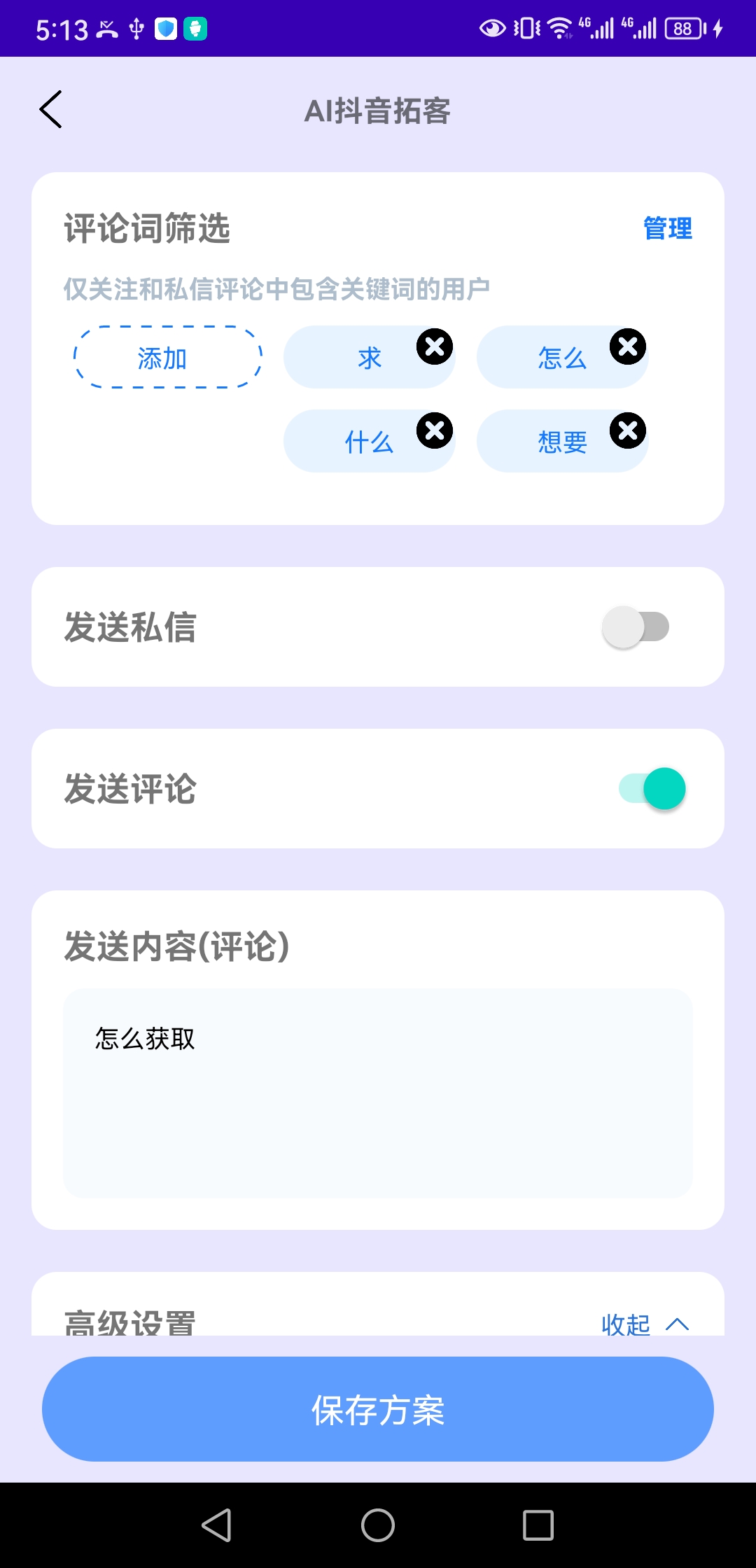The width and height of the screenshot is (756, 1568).
Task: Save the plan with 保存方案
Action: (378, 1409)
